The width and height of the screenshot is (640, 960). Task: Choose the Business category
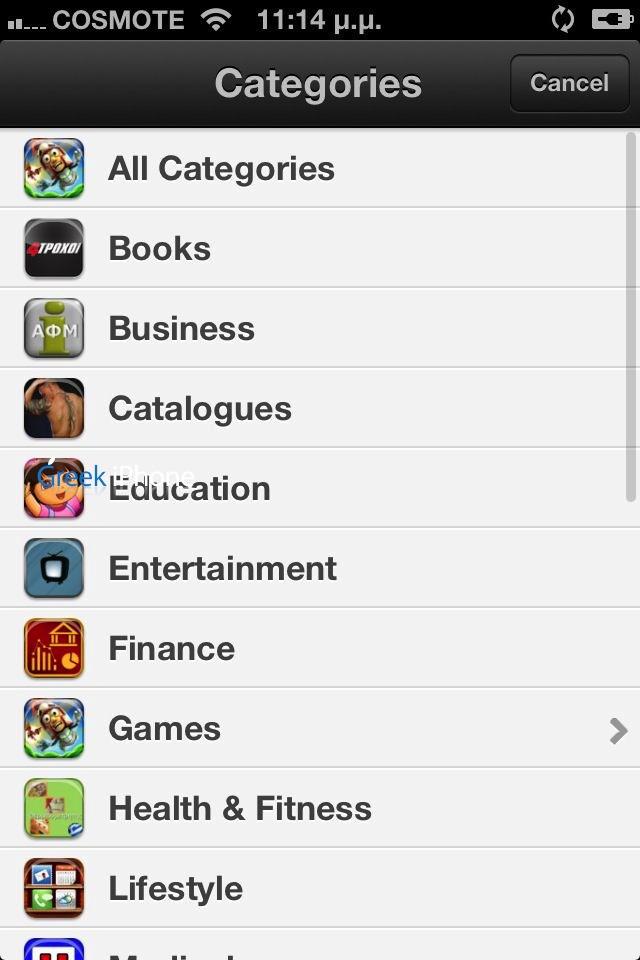coord(320,328)
